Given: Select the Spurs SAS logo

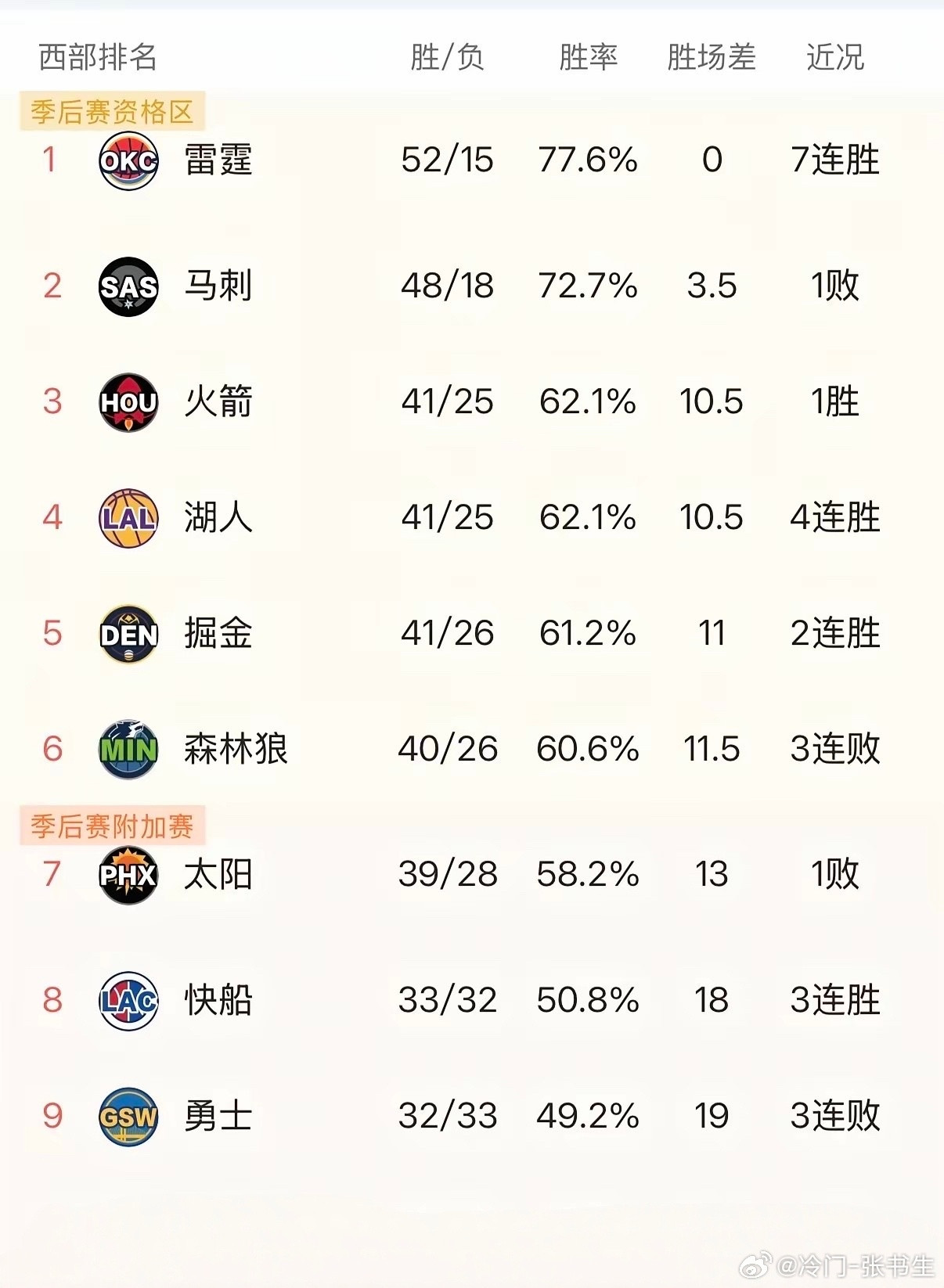Looking at the screenshot, I should (x=129, y=286).
